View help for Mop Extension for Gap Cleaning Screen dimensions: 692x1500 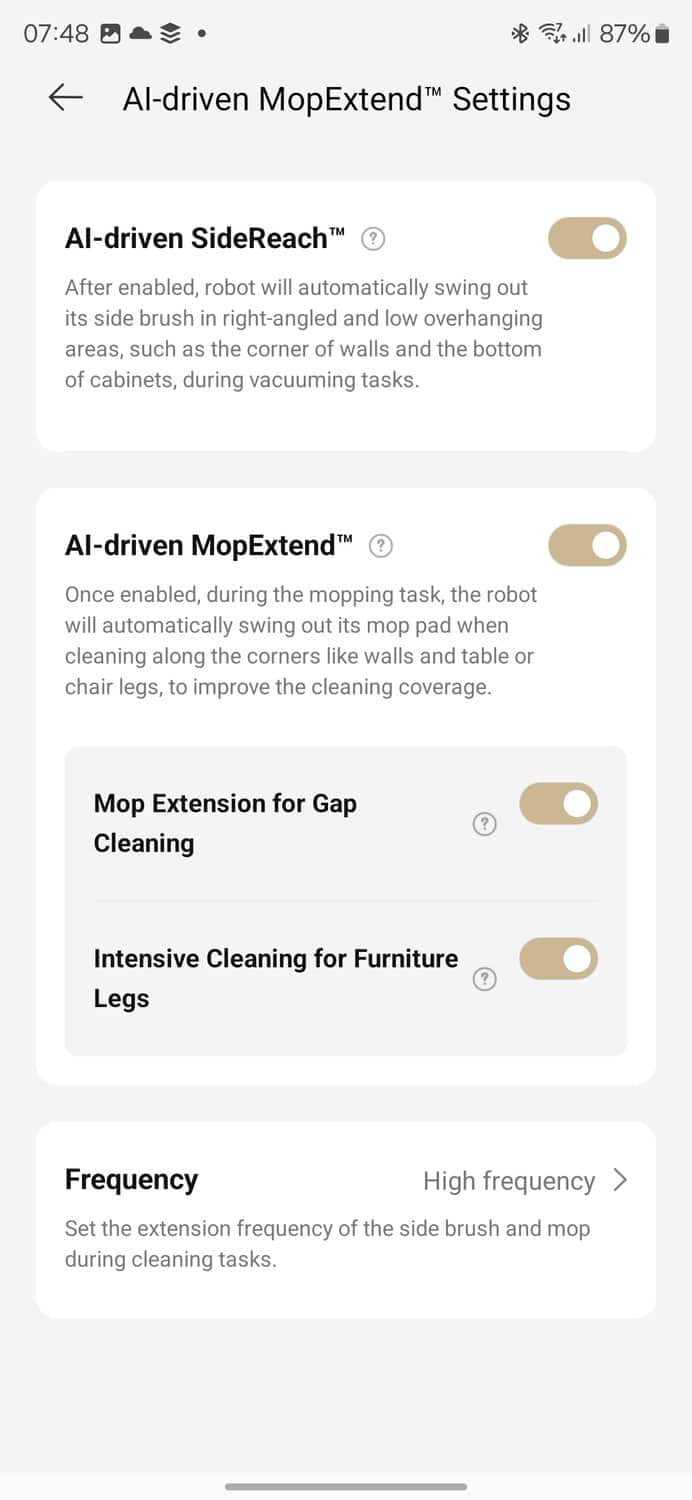pos(484,824)
